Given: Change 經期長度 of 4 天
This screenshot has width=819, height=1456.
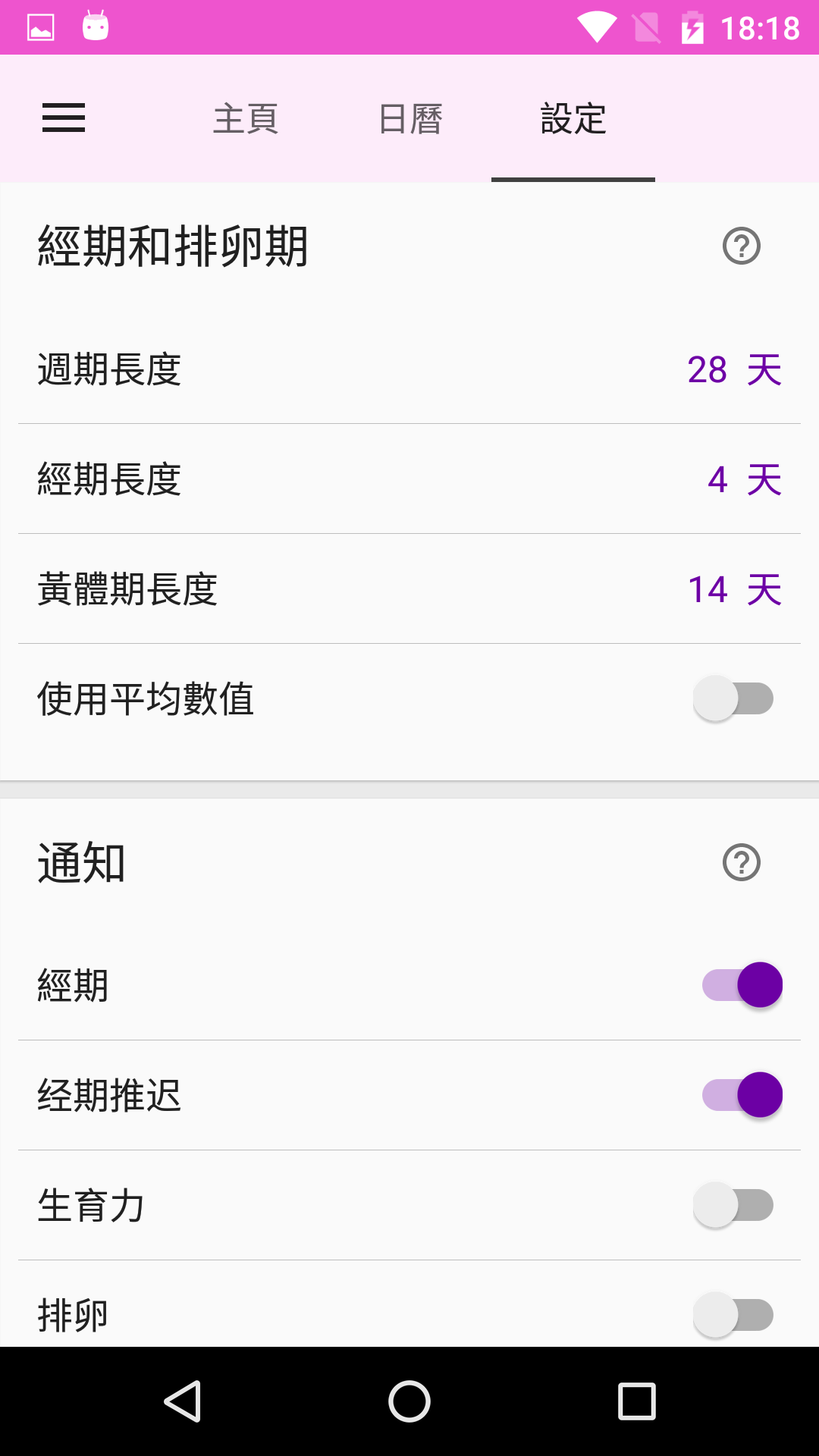Looking at the screenshot, I should tap(743, 480).
